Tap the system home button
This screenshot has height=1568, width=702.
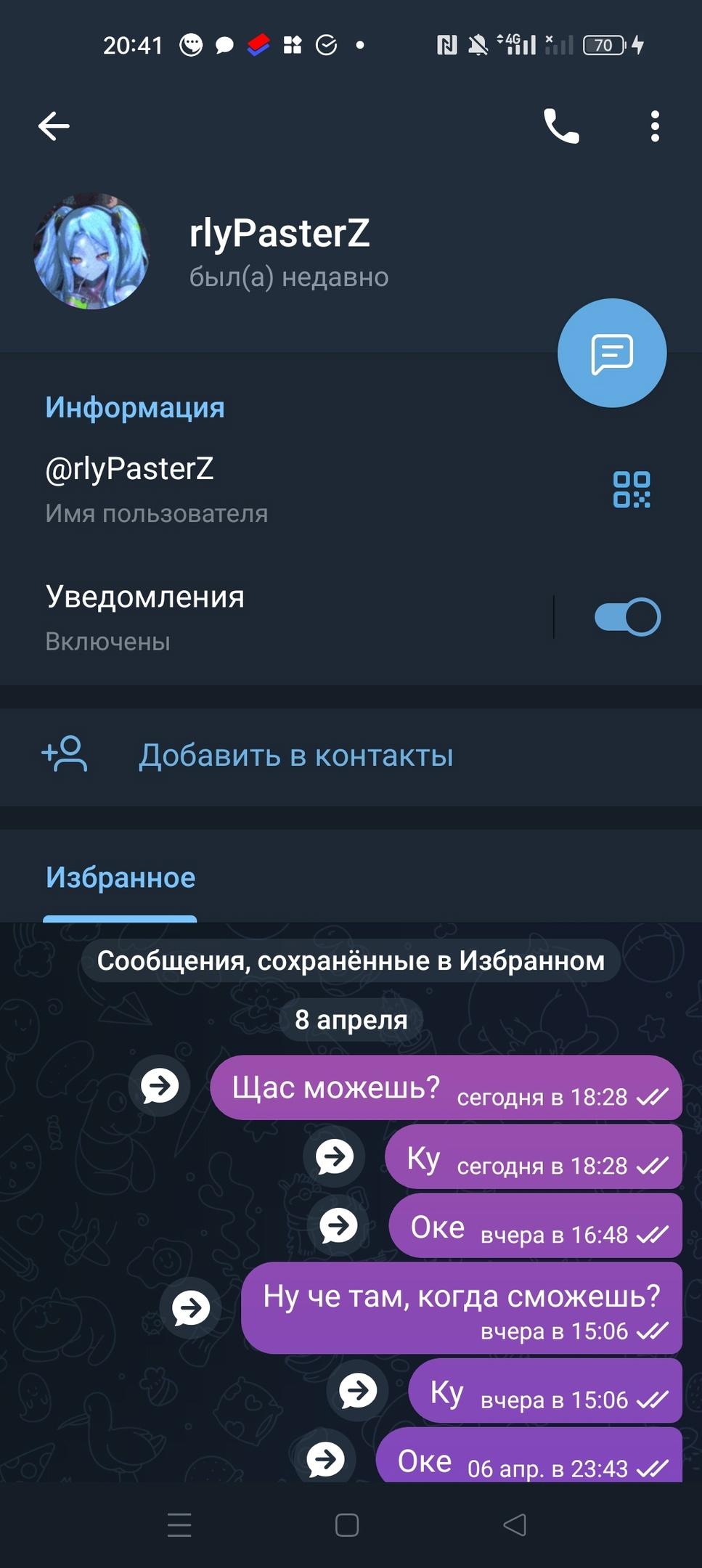click(x=347, y=1524)
